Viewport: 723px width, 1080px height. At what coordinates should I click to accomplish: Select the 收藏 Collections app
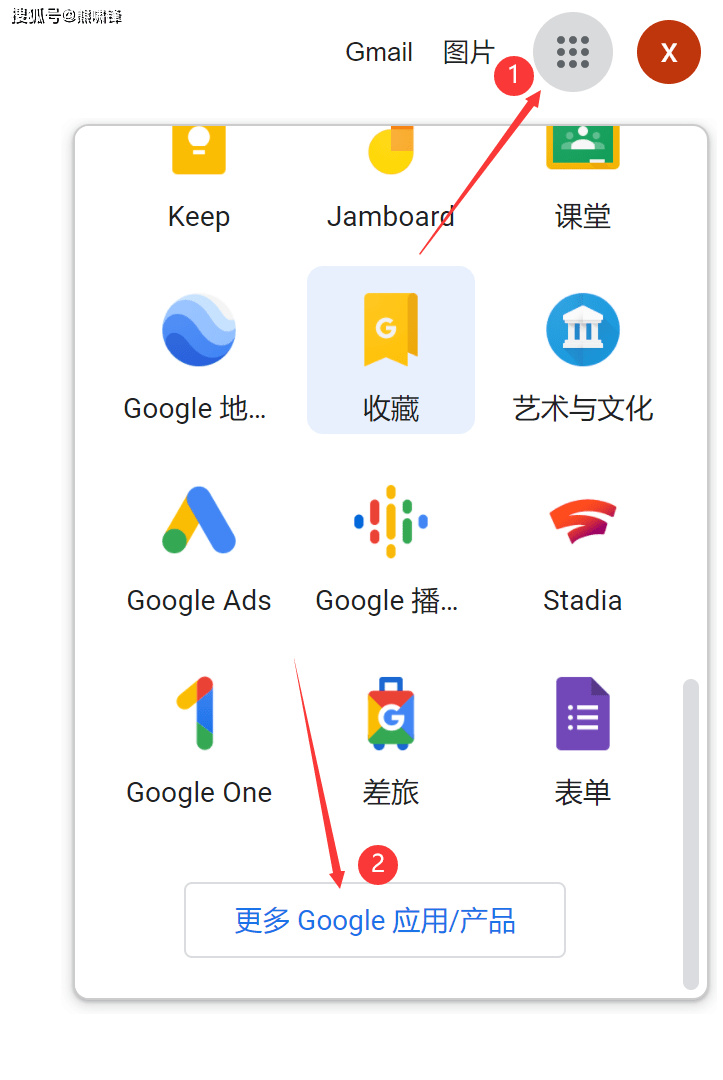(391, 352)
